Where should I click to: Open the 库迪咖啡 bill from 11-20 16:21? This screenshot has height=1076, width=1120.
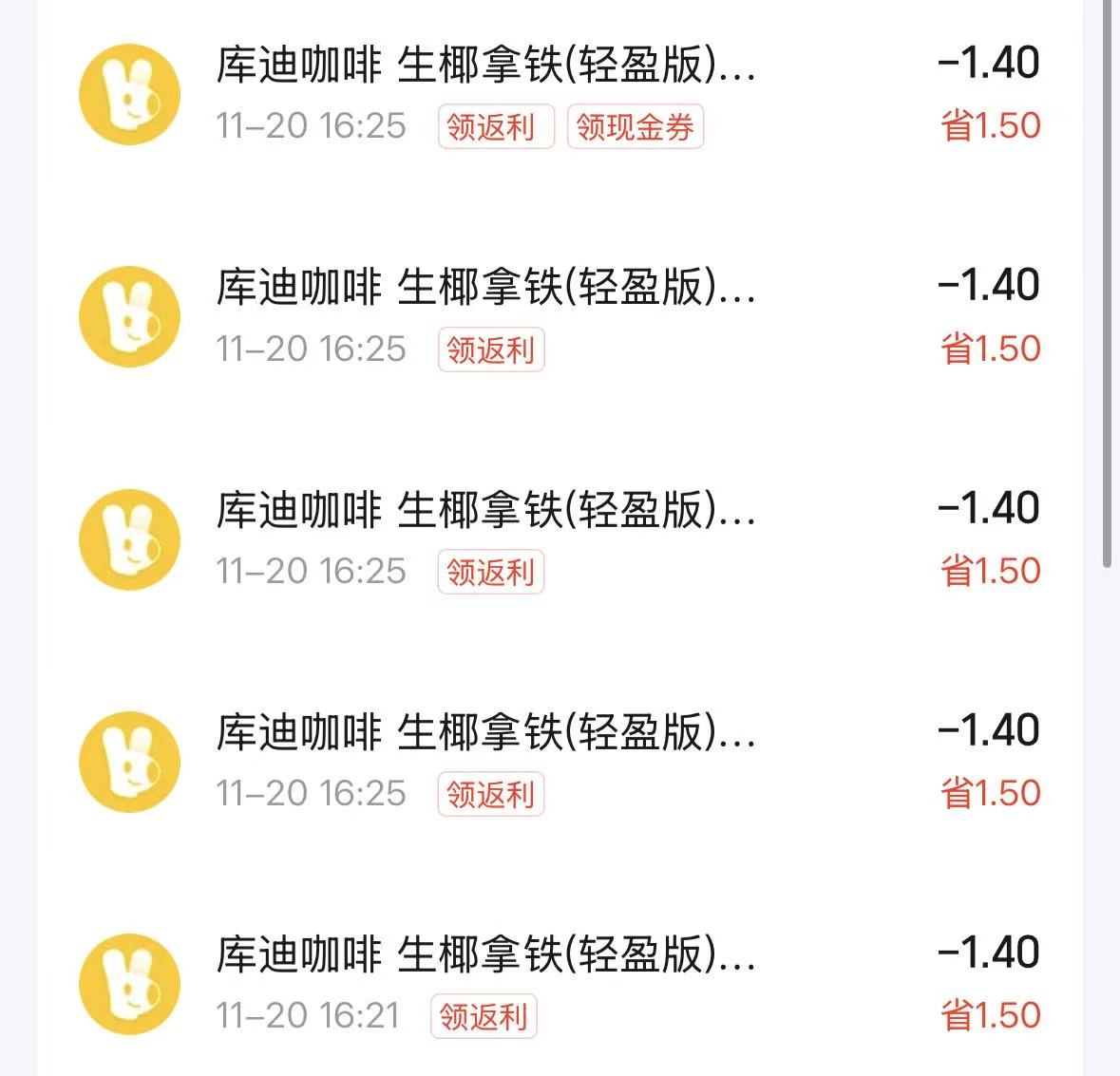click(x=485, y=953)
